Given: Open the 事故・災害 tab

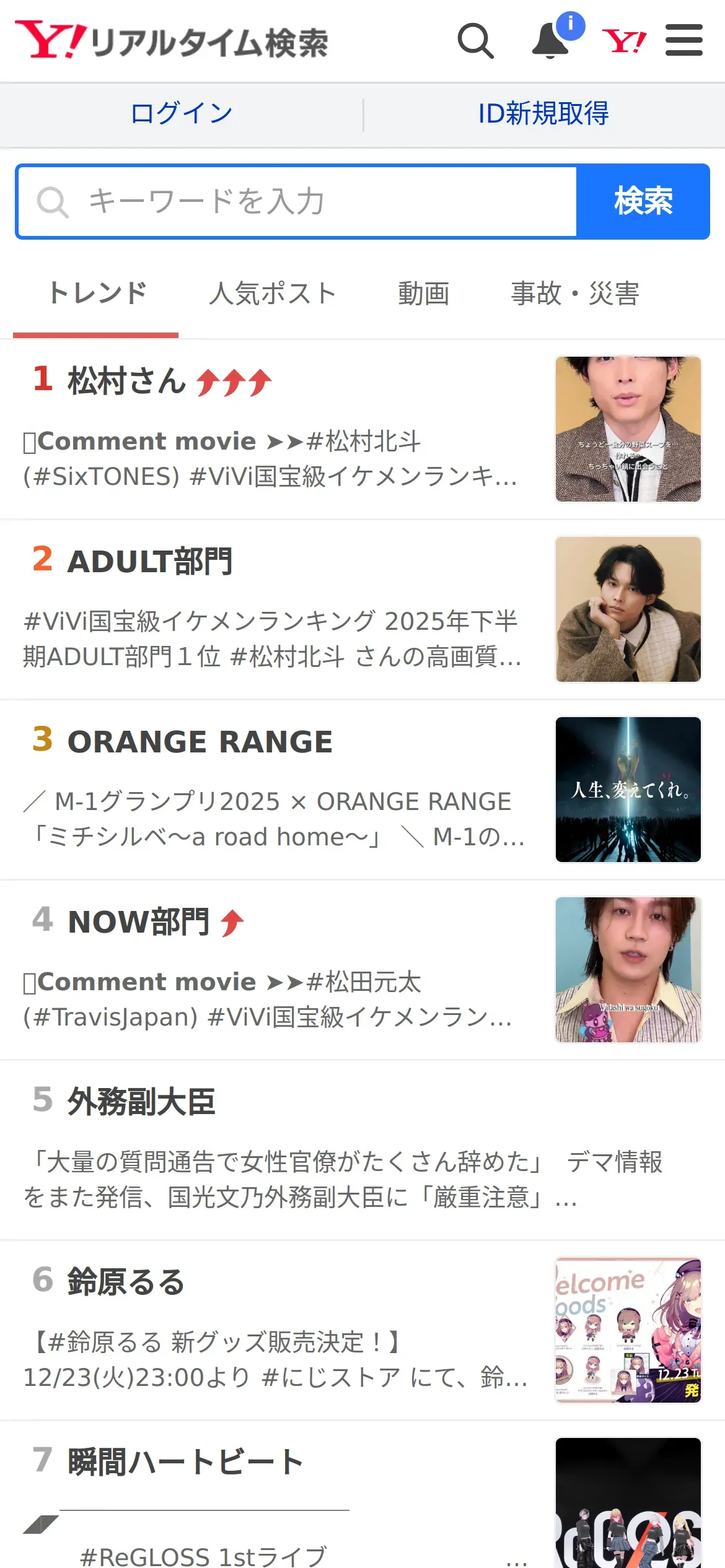Looking at the screenshot, I should coord(574,294).
